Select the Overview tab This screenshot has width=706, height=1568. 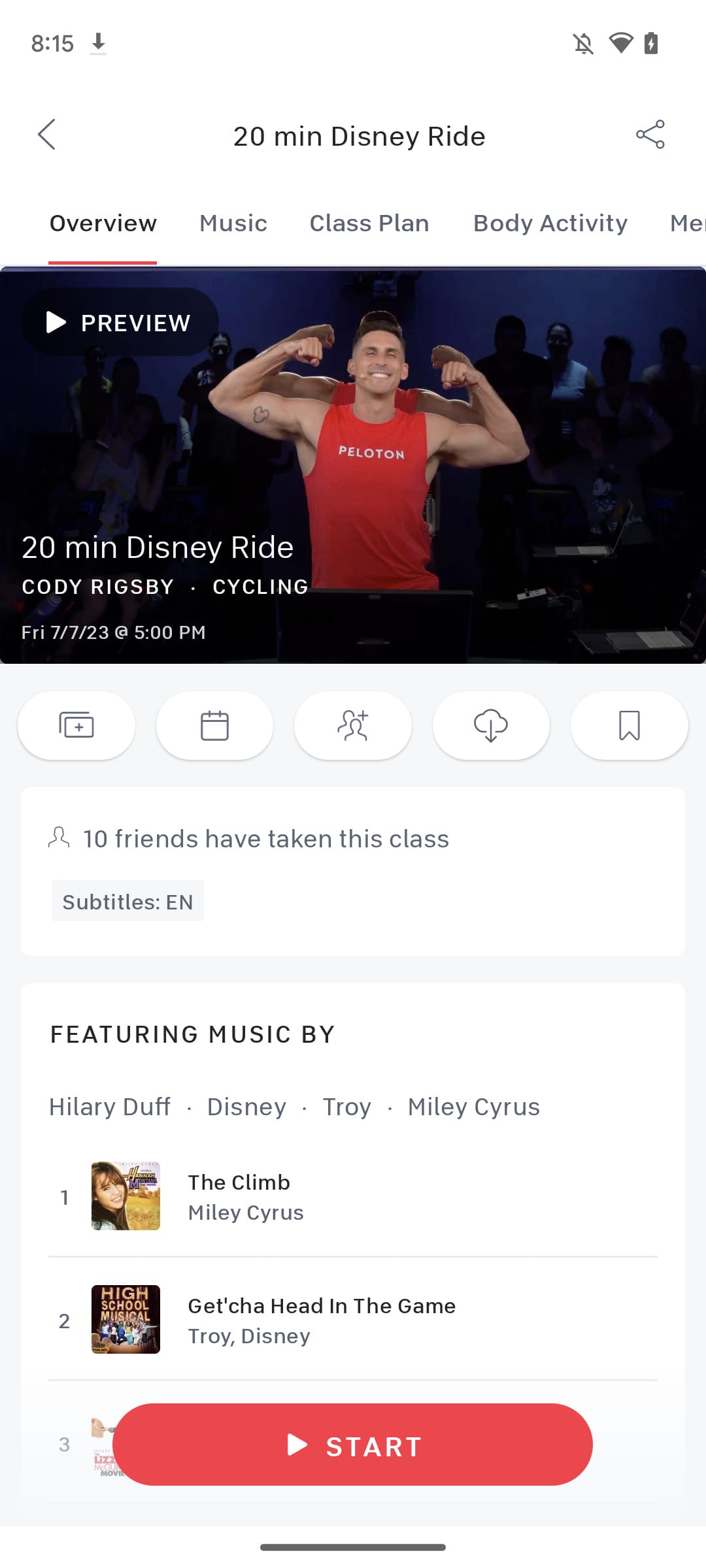(103, 223)
